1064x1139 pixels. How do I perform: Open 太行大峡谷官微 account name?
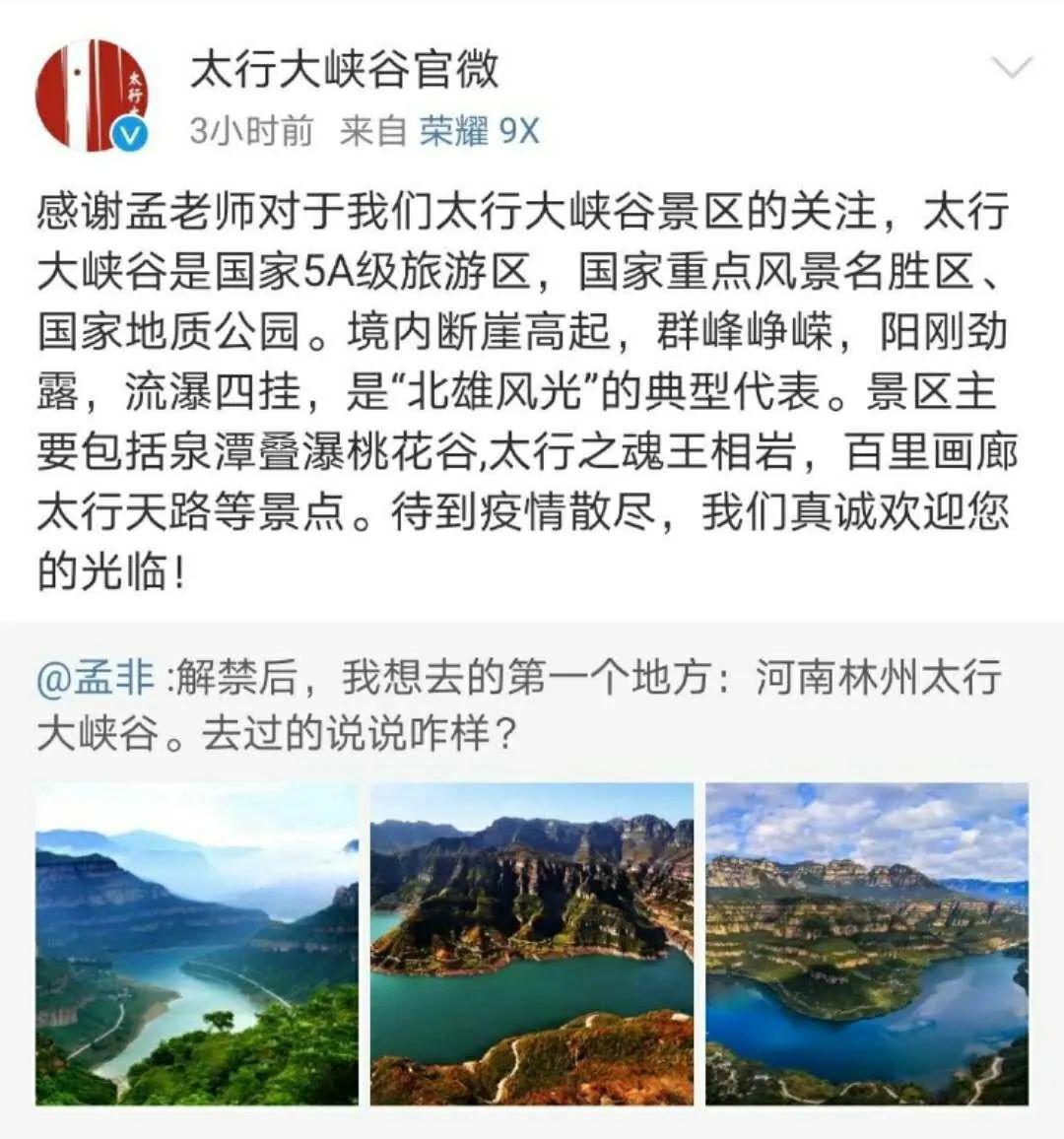pos(344,69)
